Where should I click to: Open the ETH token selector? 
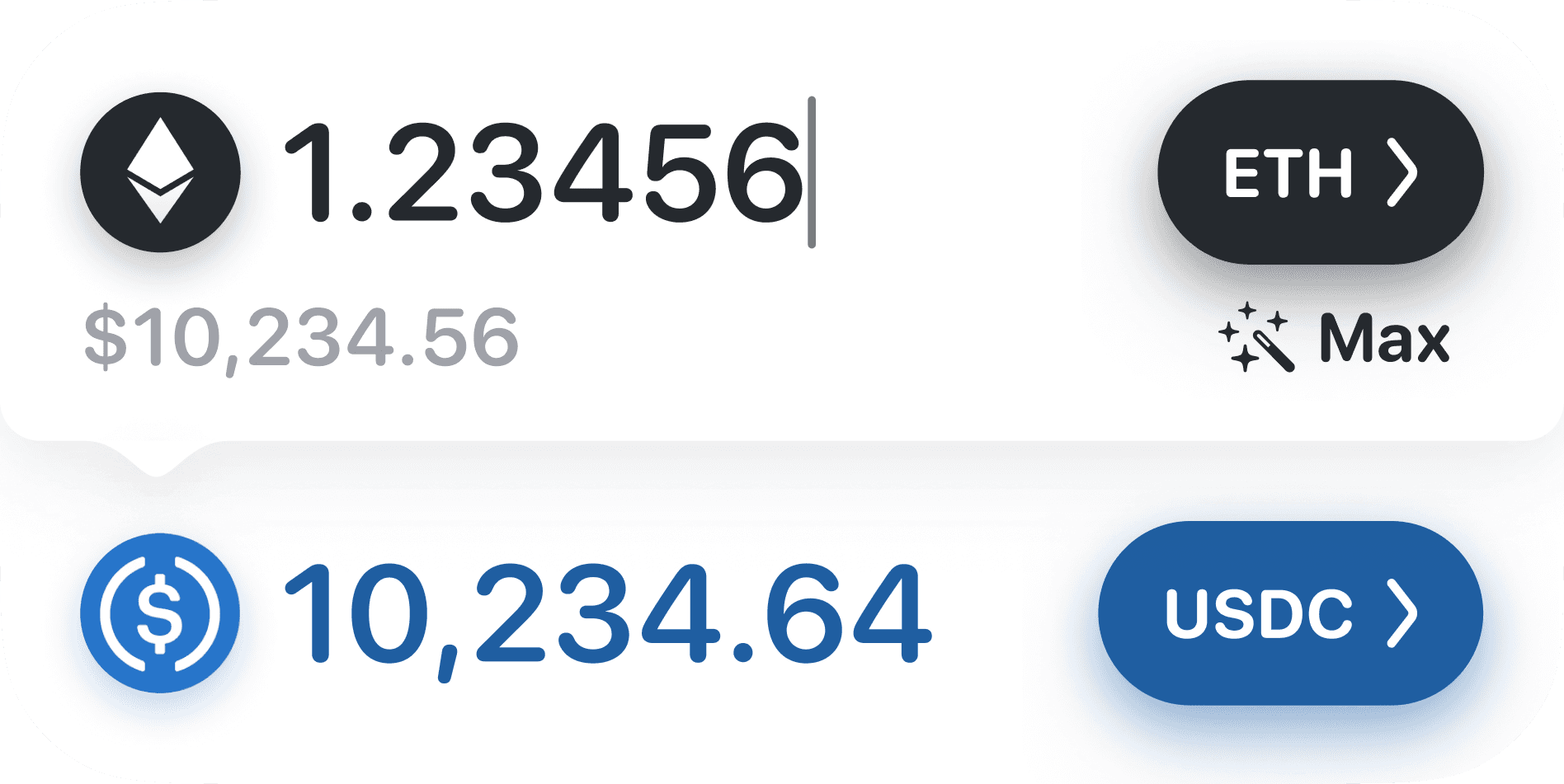[x=1320, y=172]
